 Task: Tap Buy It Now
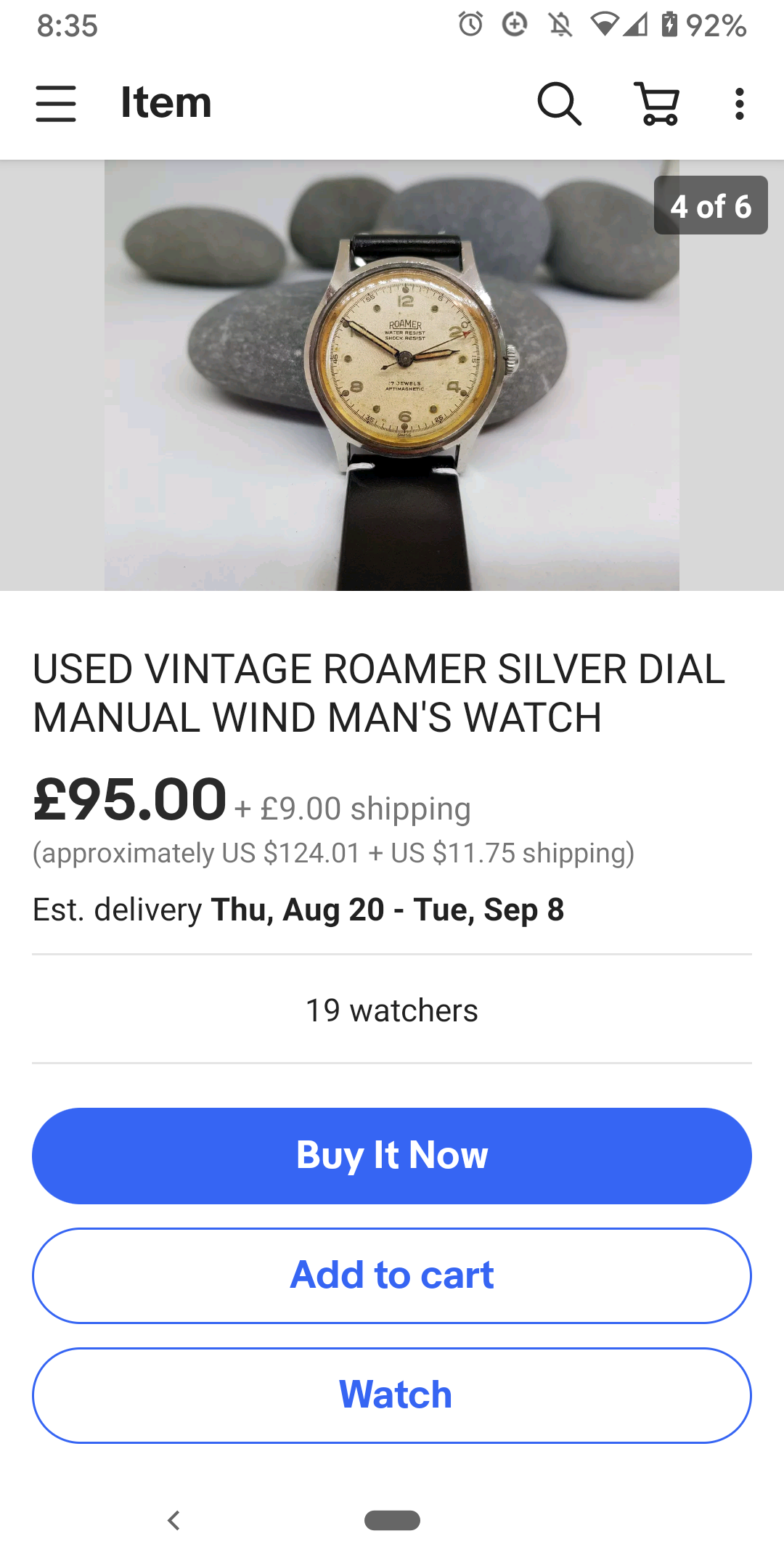click(x=392, y=1155)
